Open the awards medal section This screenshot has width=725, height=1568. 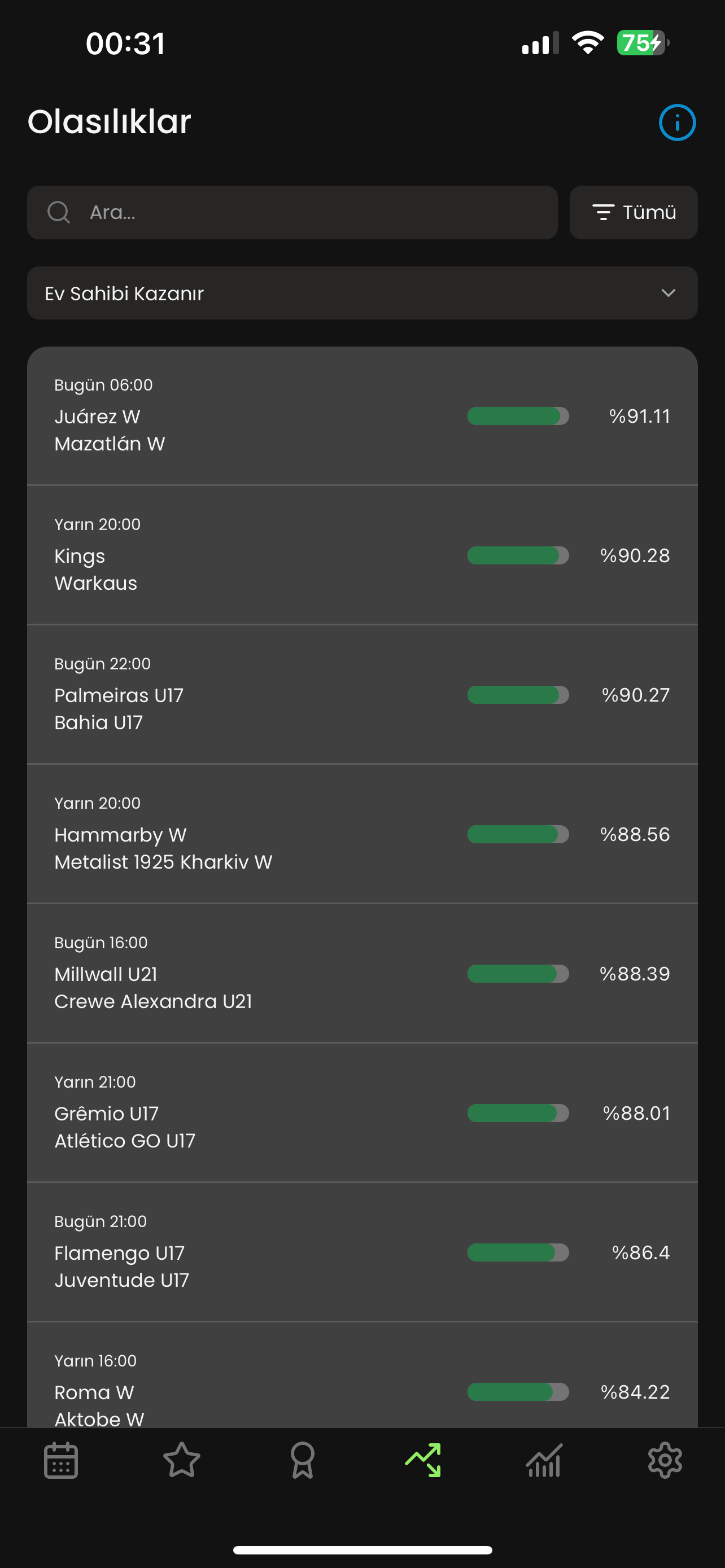(x=302, y=1460)
